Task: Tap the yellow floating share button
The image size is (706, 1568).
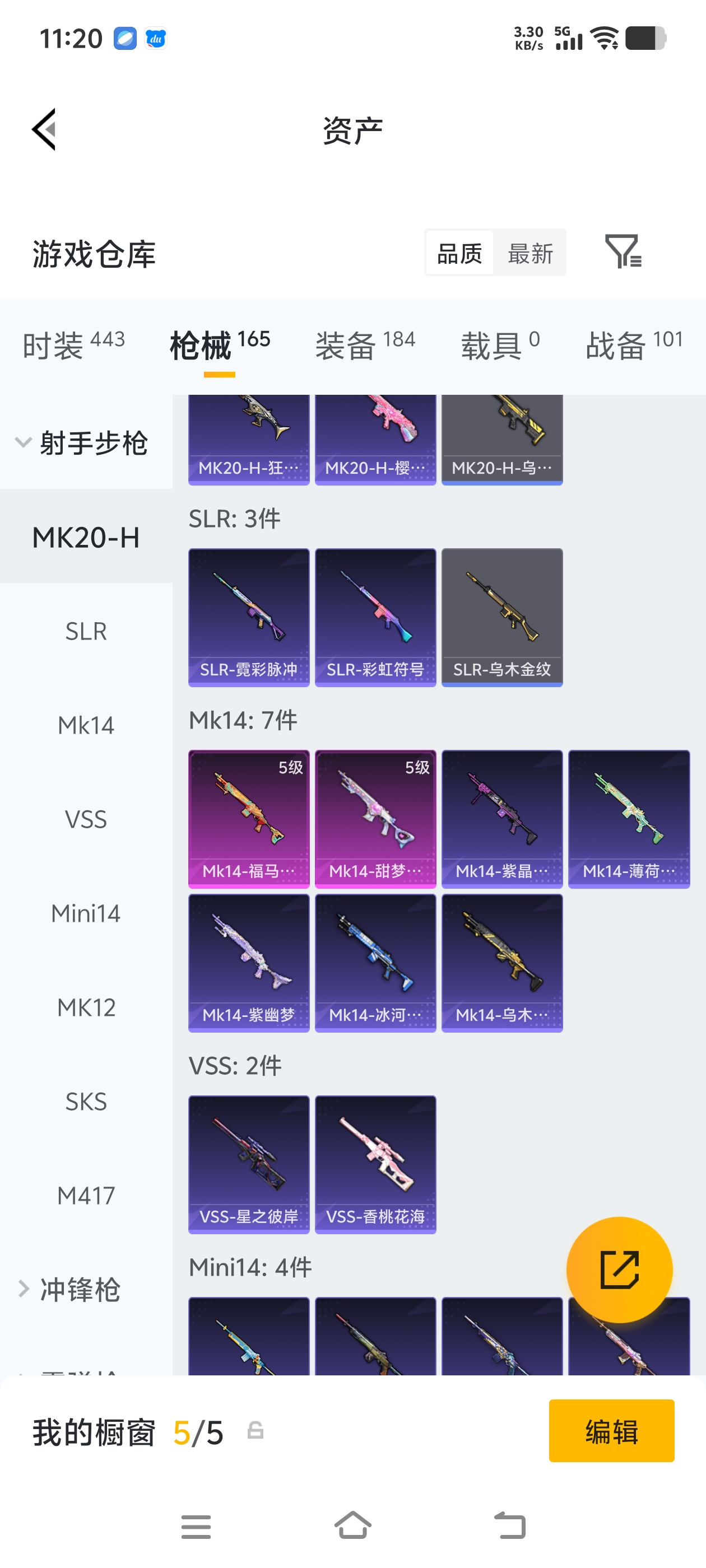Action: (x=619, y=1269)
